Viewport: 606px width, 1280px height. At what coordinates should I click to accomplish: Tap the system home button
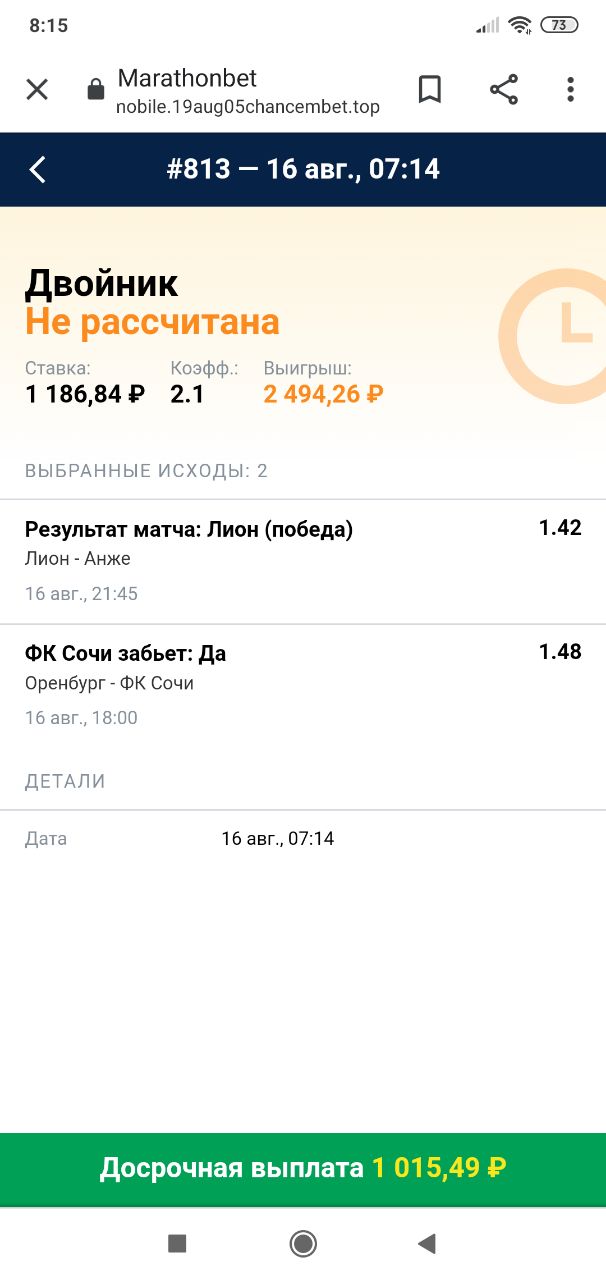[303, 1243]
